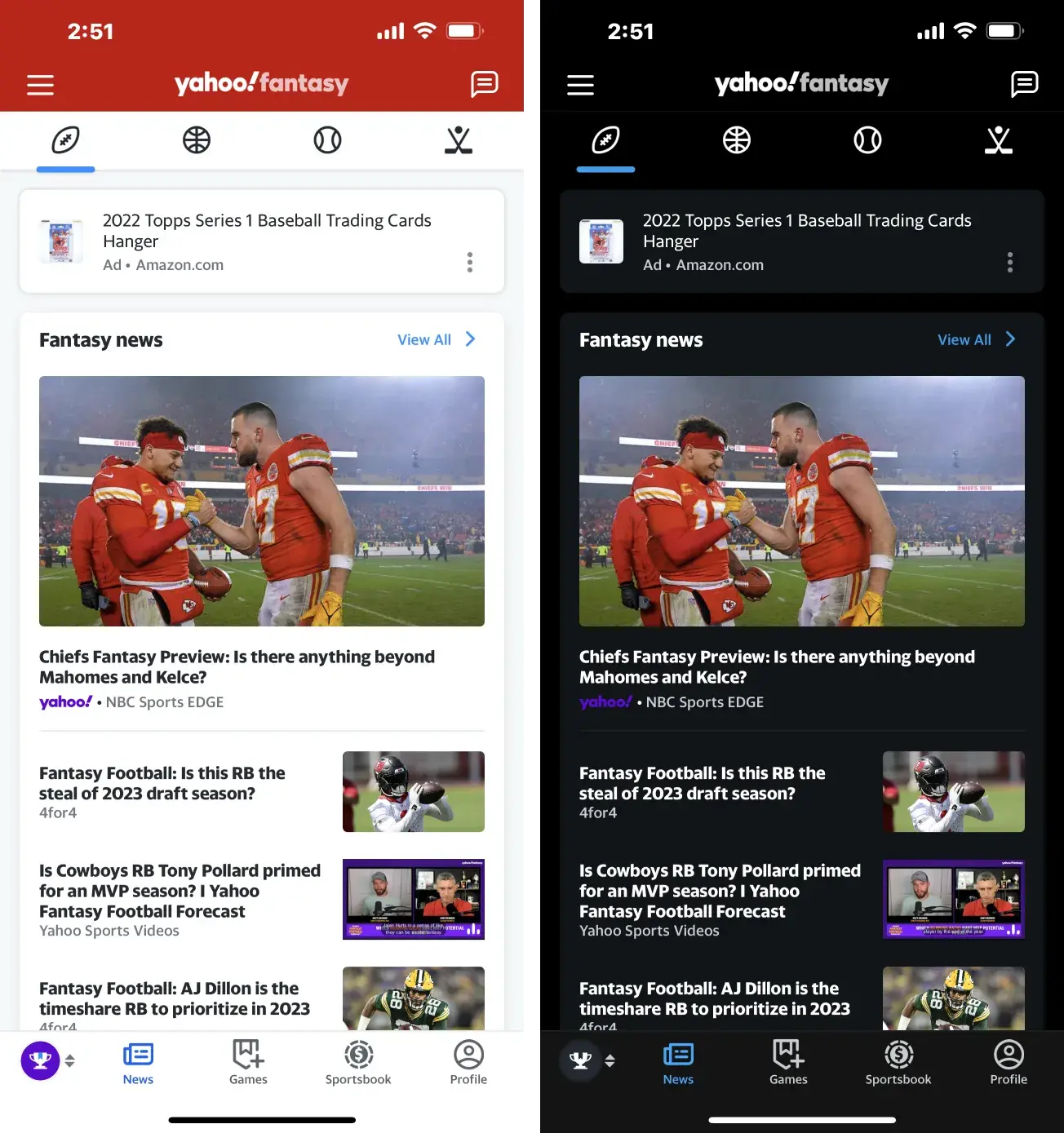Open the Chiefs Fantasy Preview article on the light screen
Image resolution: width=1064 pixels, height=1133 pixels.
pos(237,666)
